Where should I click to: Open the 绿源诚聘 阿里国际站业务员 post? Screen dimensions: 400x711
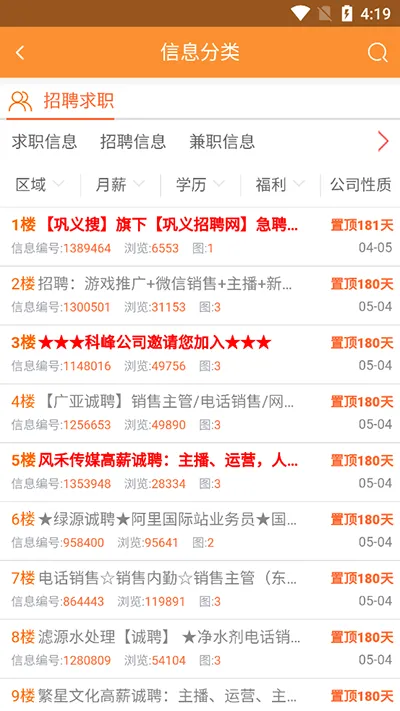(x=200, y=531)
